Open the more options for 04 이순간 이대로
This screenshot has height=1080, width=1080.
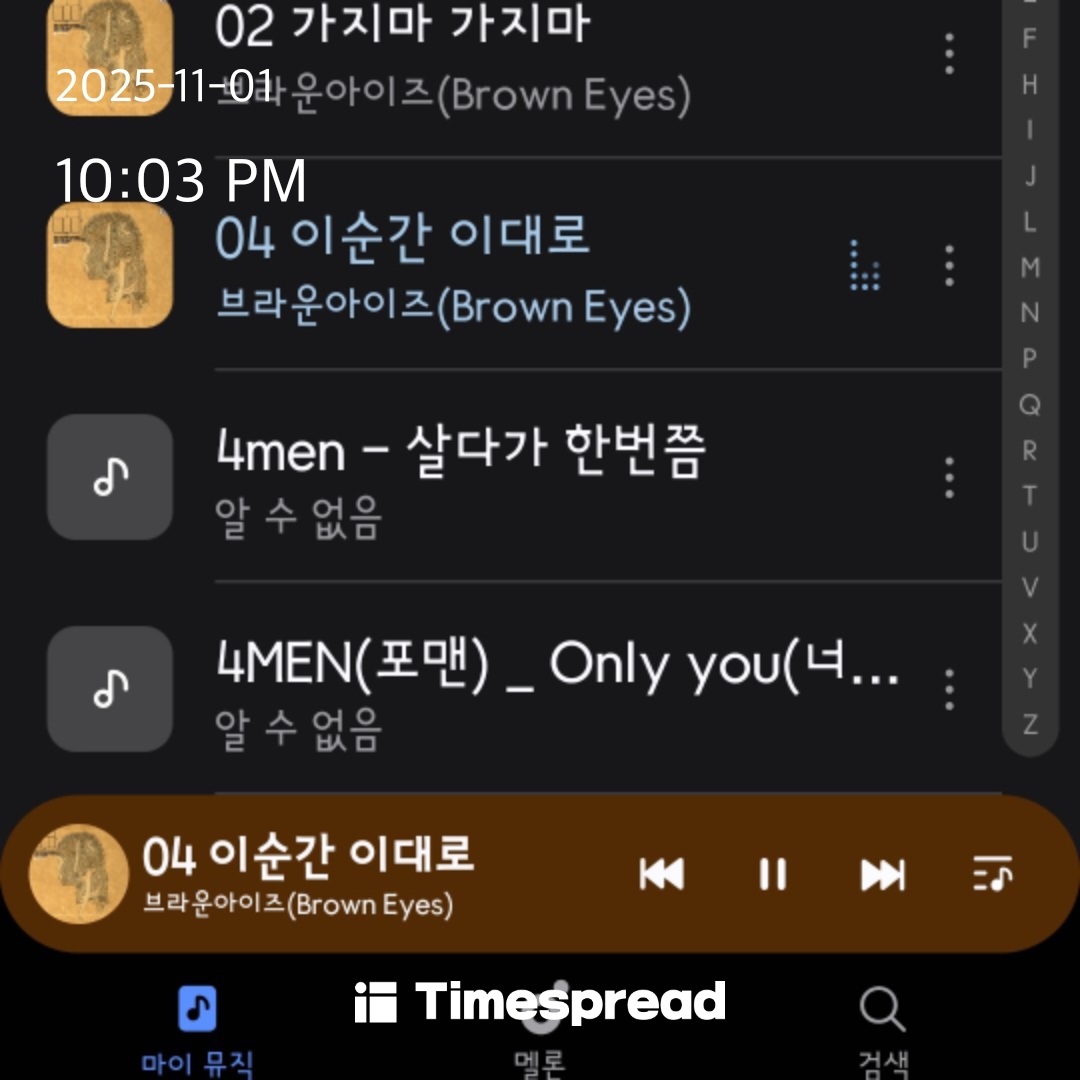point(948,266)
